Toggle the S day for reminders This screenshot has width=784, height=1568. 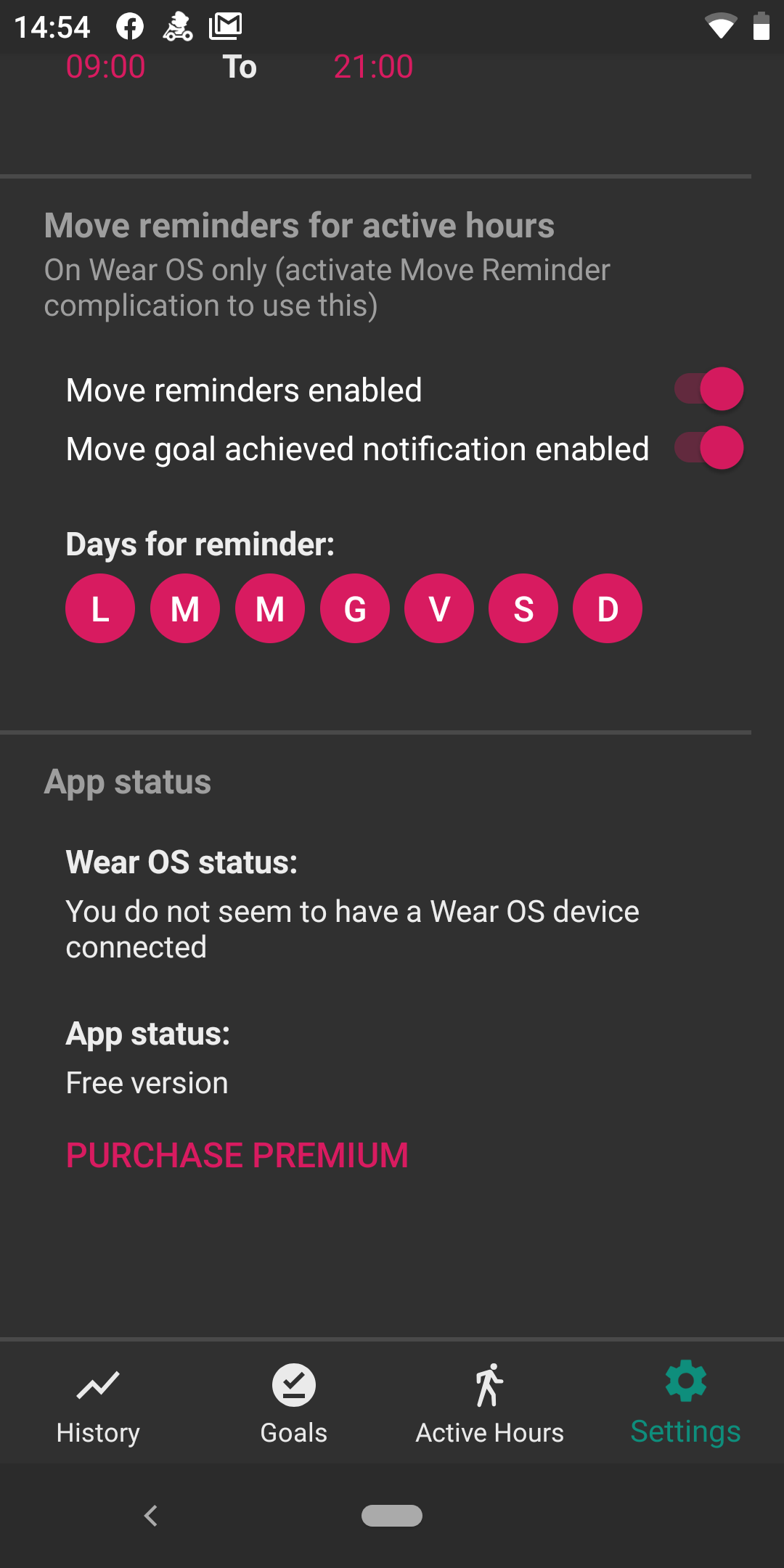pos(523,608)
